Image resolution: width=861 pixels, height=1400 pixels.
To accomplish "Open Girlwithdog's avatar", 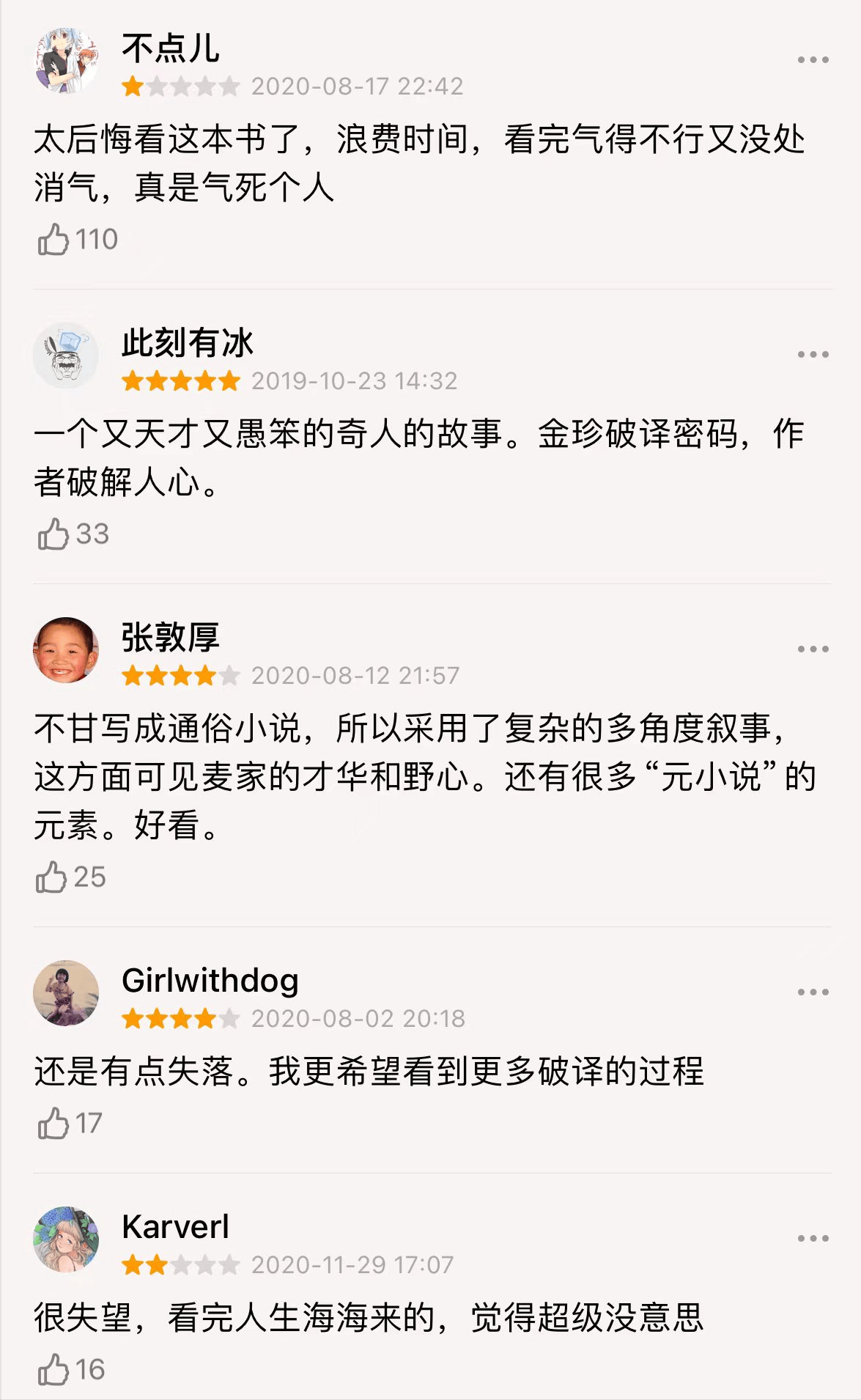I will (x=66, y=993).
